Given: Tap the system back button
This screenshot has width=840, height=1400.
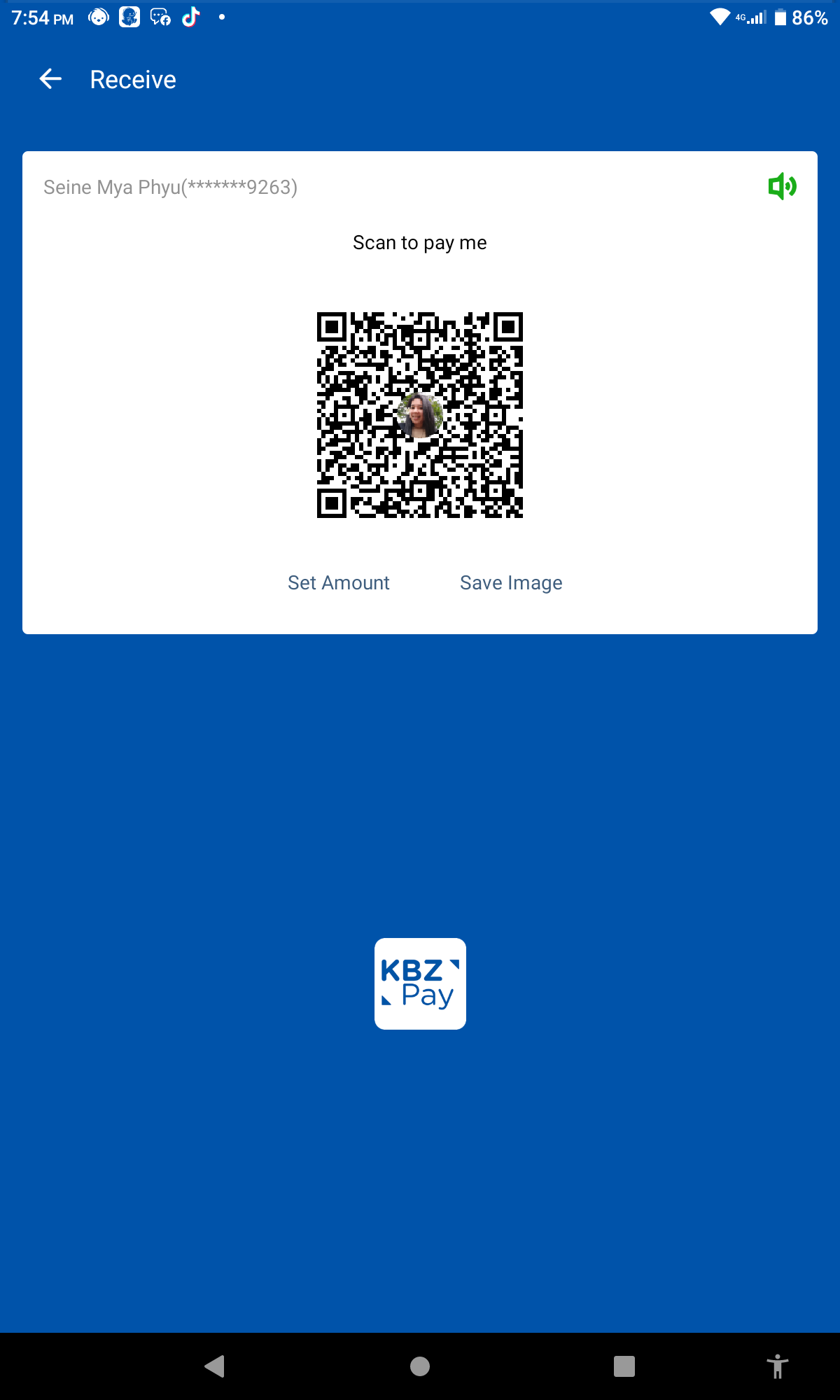Looking at the screenshot, I should (214, 1366).
